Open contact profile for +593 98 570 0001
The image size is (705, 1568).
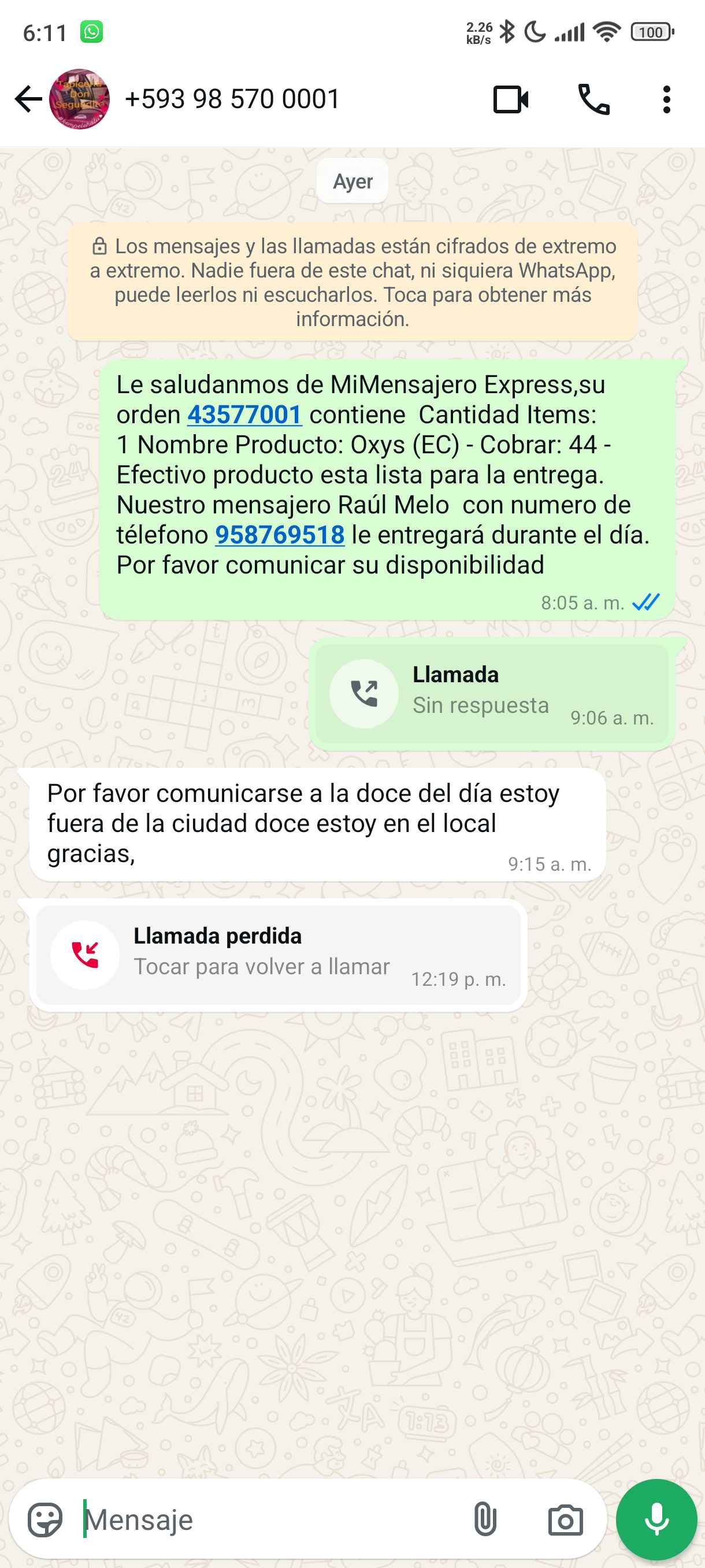click(x=232, y=99)
